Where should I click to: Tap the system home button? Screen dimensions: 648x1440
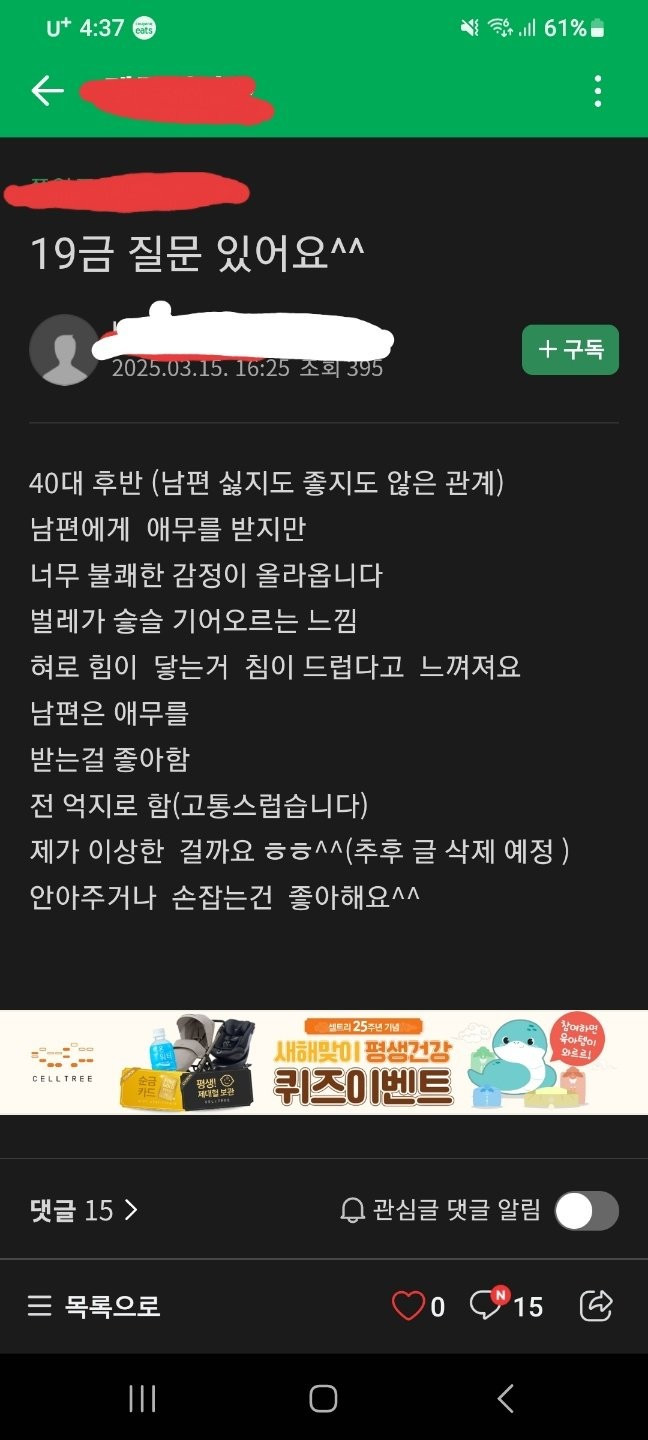(x=323, y=1398)
